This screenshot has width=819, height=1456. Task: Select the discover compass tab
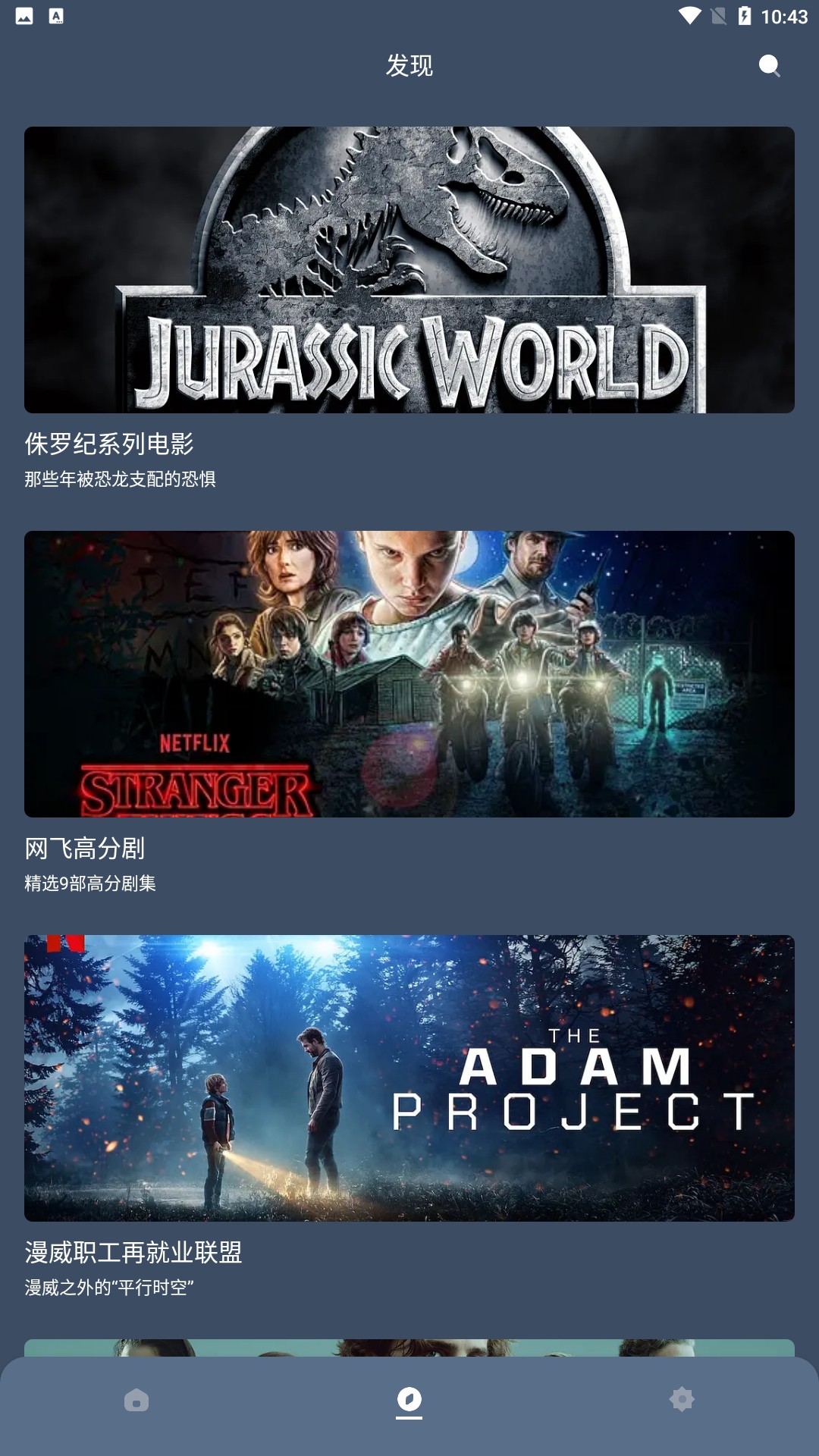tap(409, 1400)
